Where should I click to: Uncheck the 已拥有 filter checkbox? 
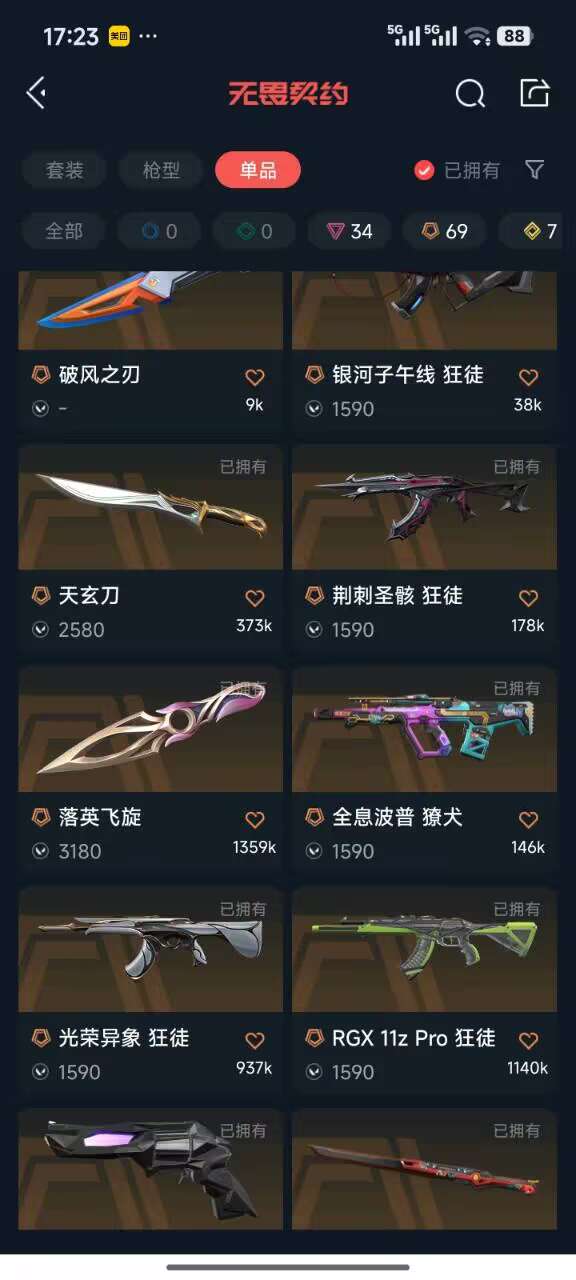[424, 171]
